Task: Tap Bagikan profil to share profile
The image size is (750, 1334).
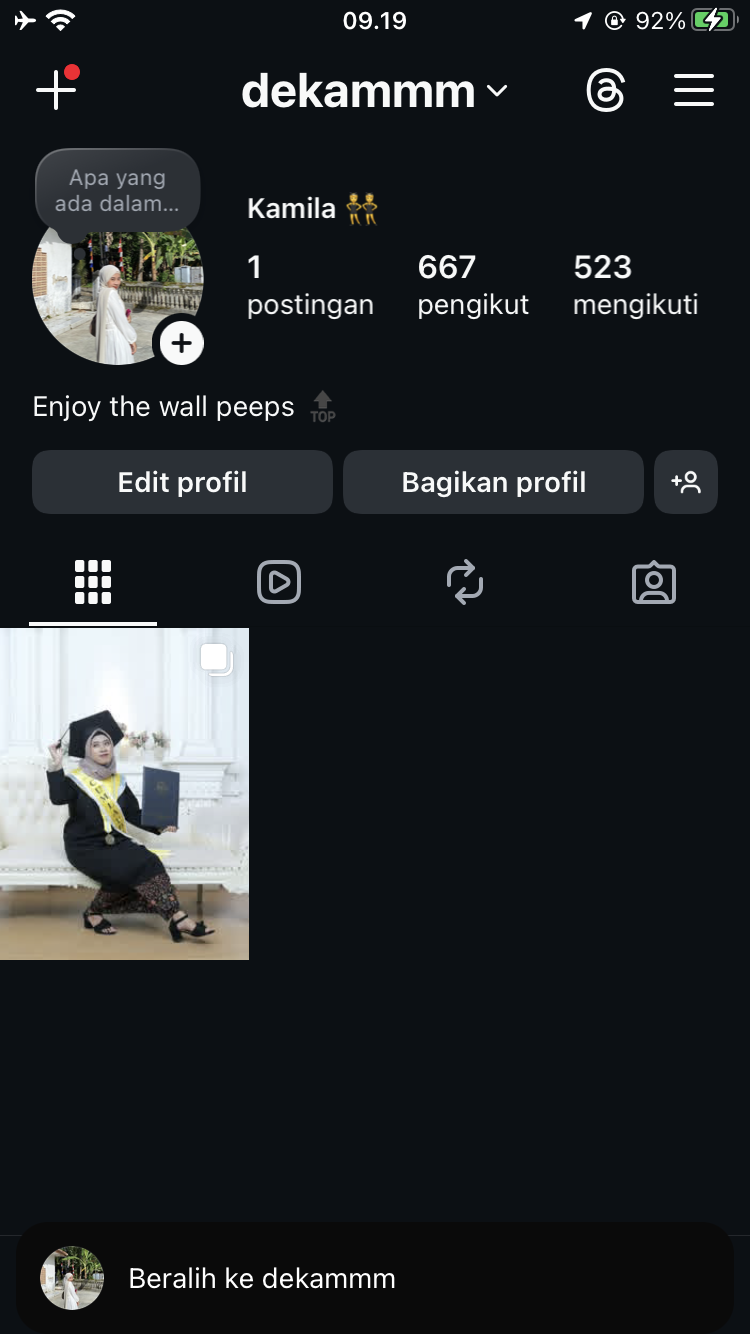Action: (493, 482)
